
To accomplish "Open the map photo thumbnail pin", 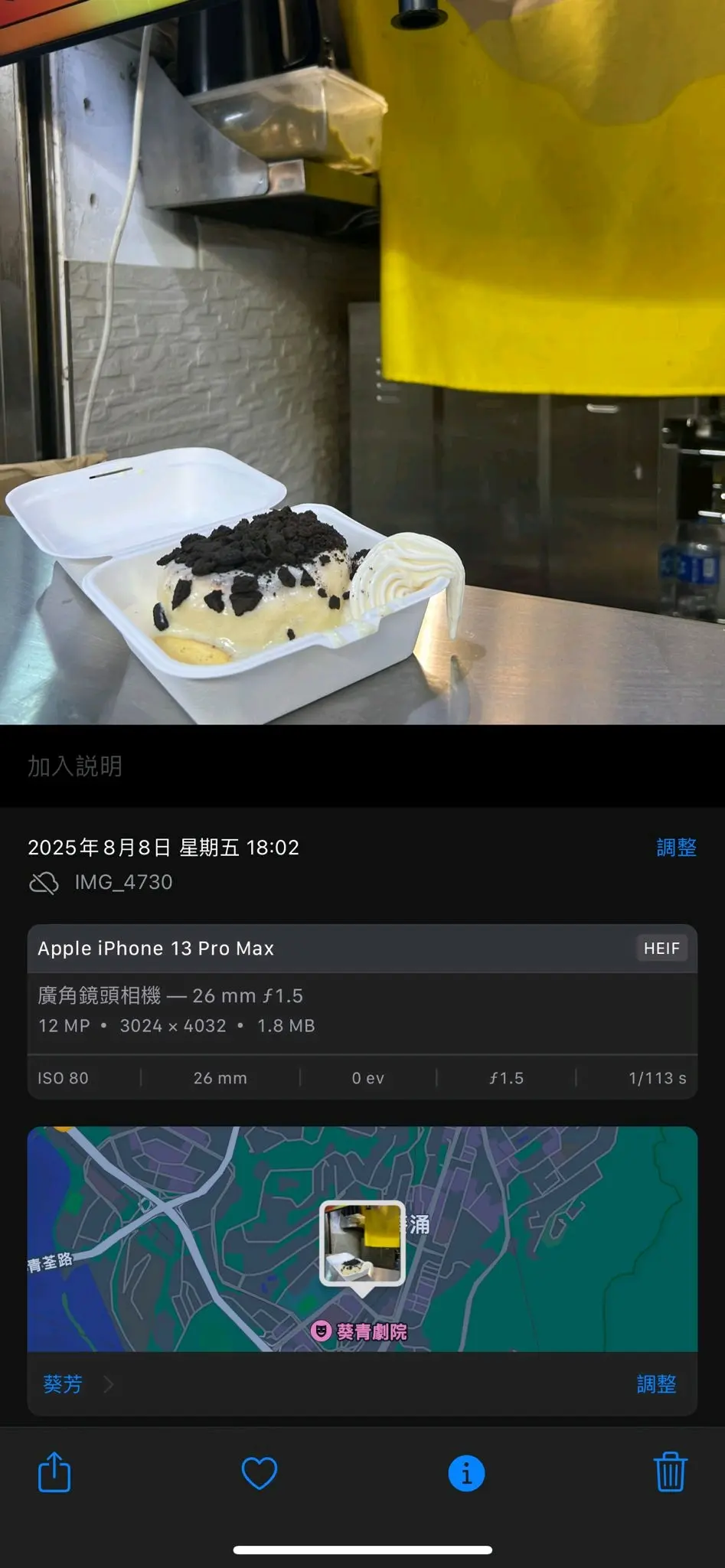I will pyautogui.click(x=362, y=1243).
